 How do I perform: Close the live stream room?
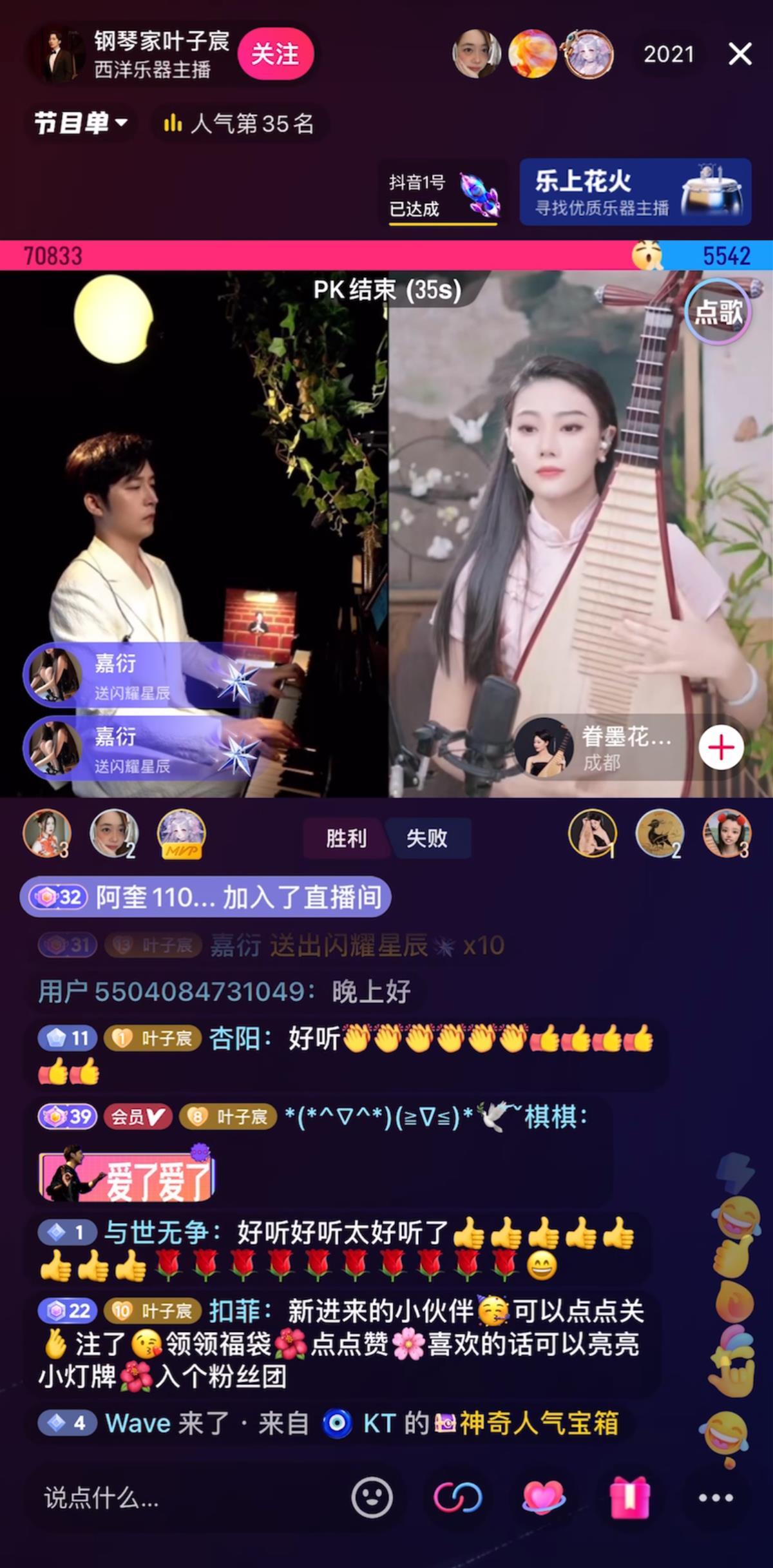pyautogui.click(x=740, y=54)
